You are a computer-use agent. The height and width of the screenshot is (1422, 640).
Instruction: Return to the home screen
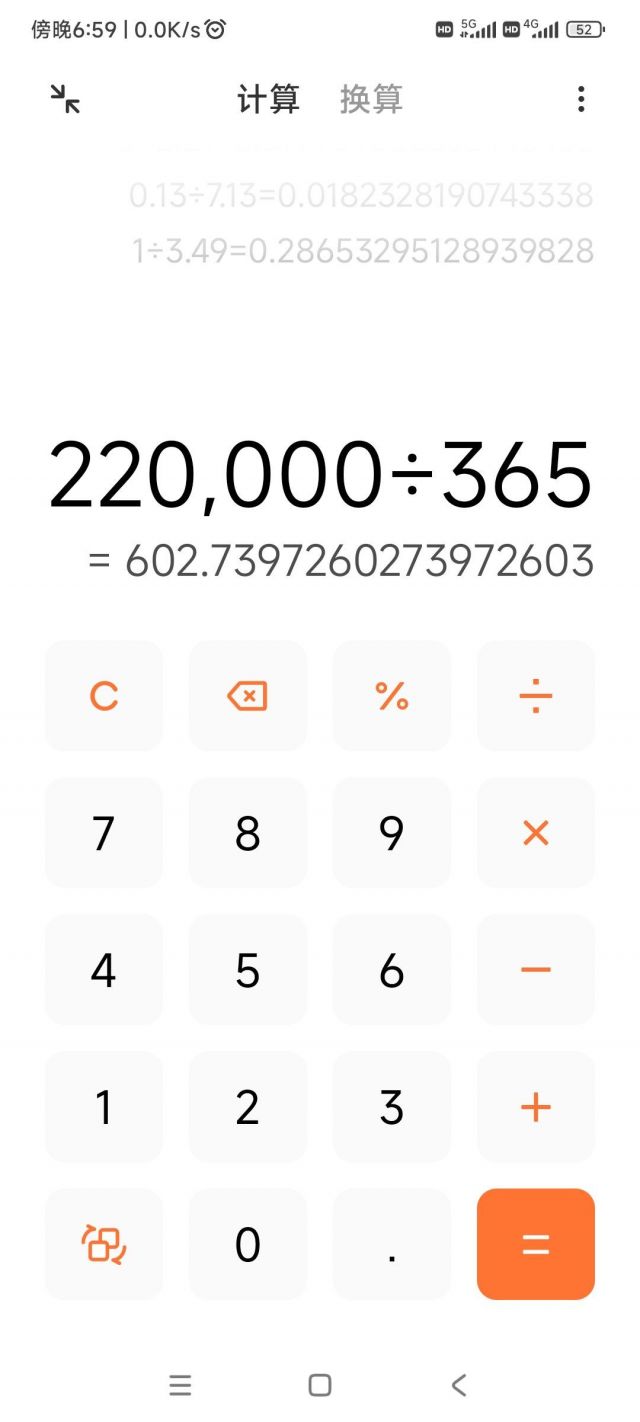320,1385
